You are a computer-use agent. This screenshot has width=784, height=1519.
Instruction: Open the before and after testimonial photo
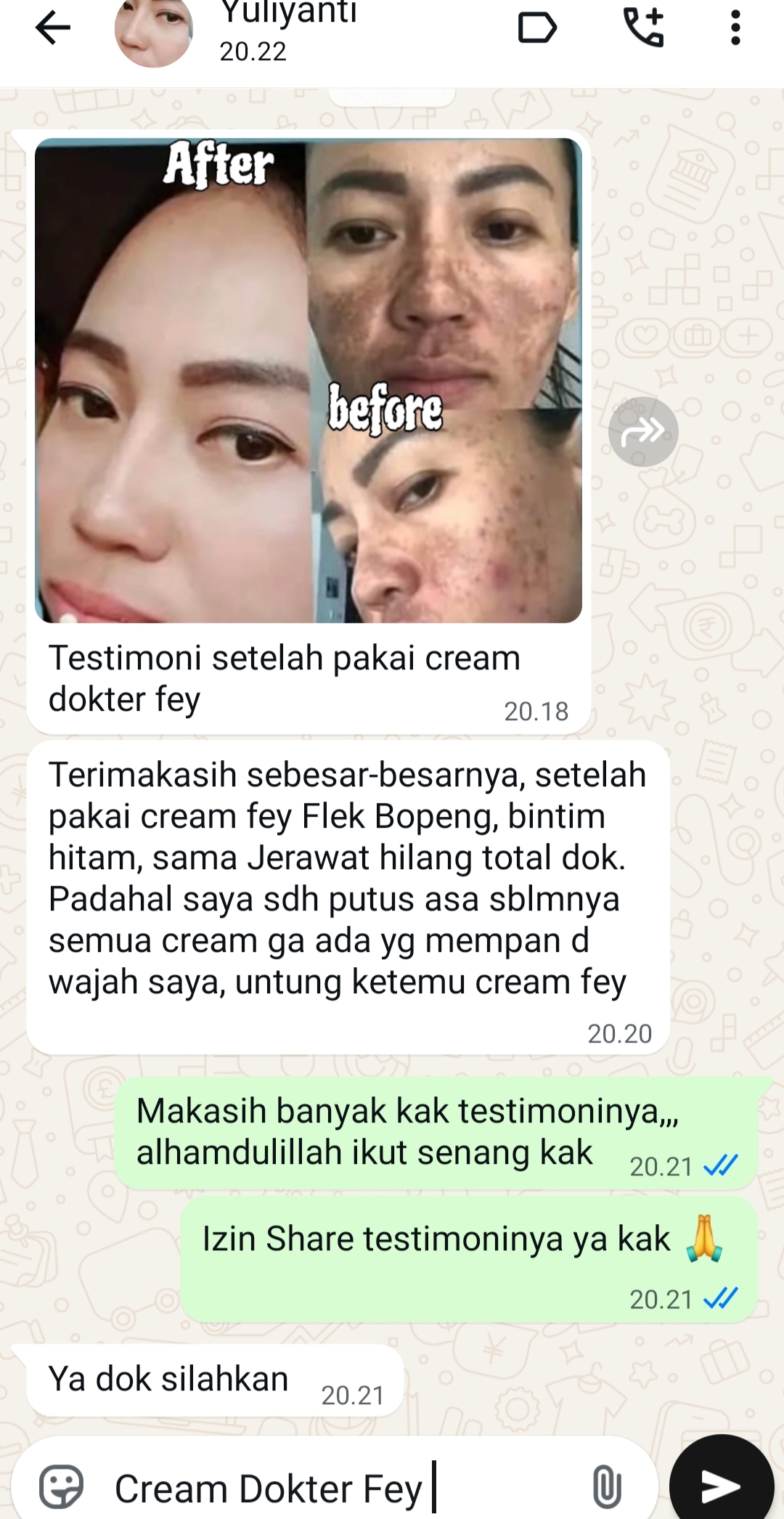(x=309, y=380)
